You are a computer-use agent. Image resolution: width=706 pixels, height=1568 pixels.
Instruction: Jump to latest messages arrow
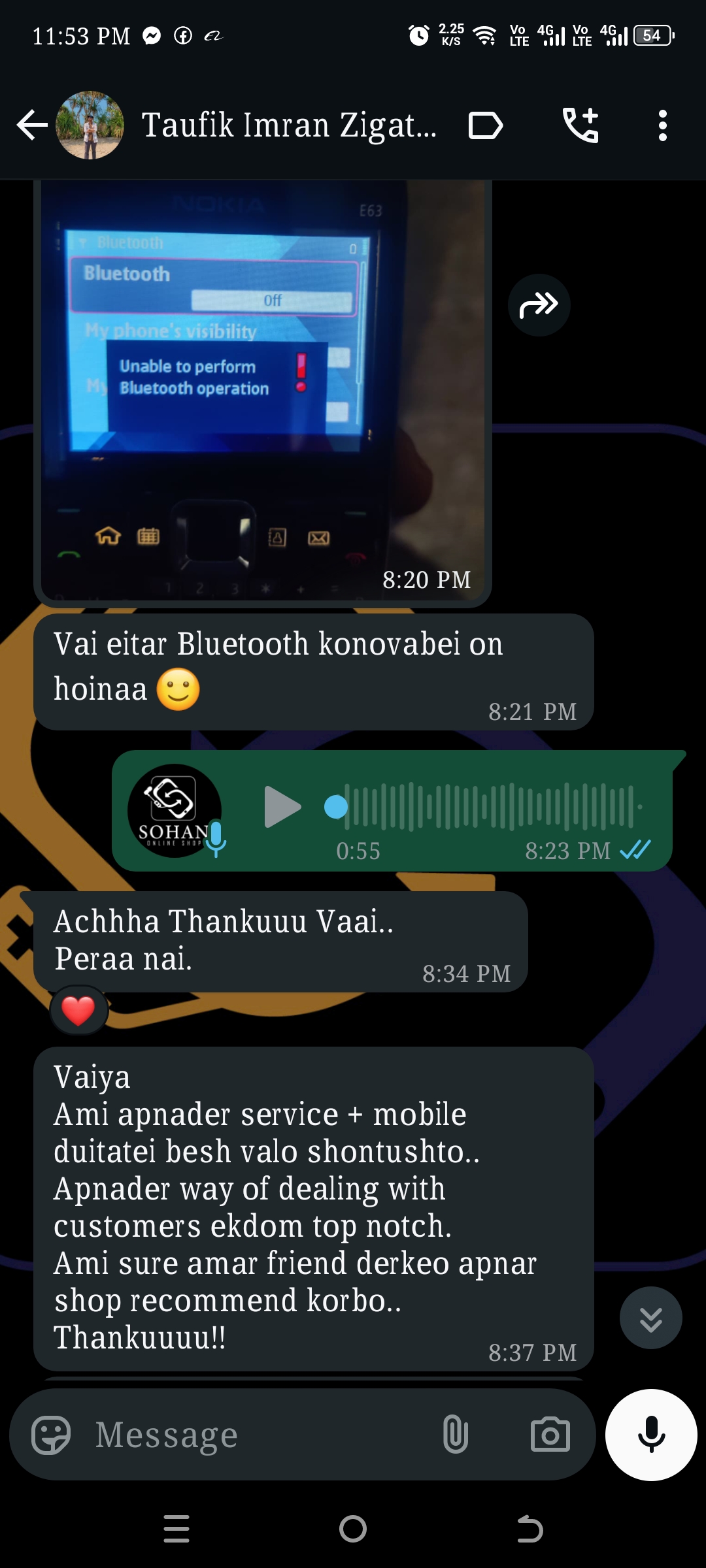tap(650, 1318)
